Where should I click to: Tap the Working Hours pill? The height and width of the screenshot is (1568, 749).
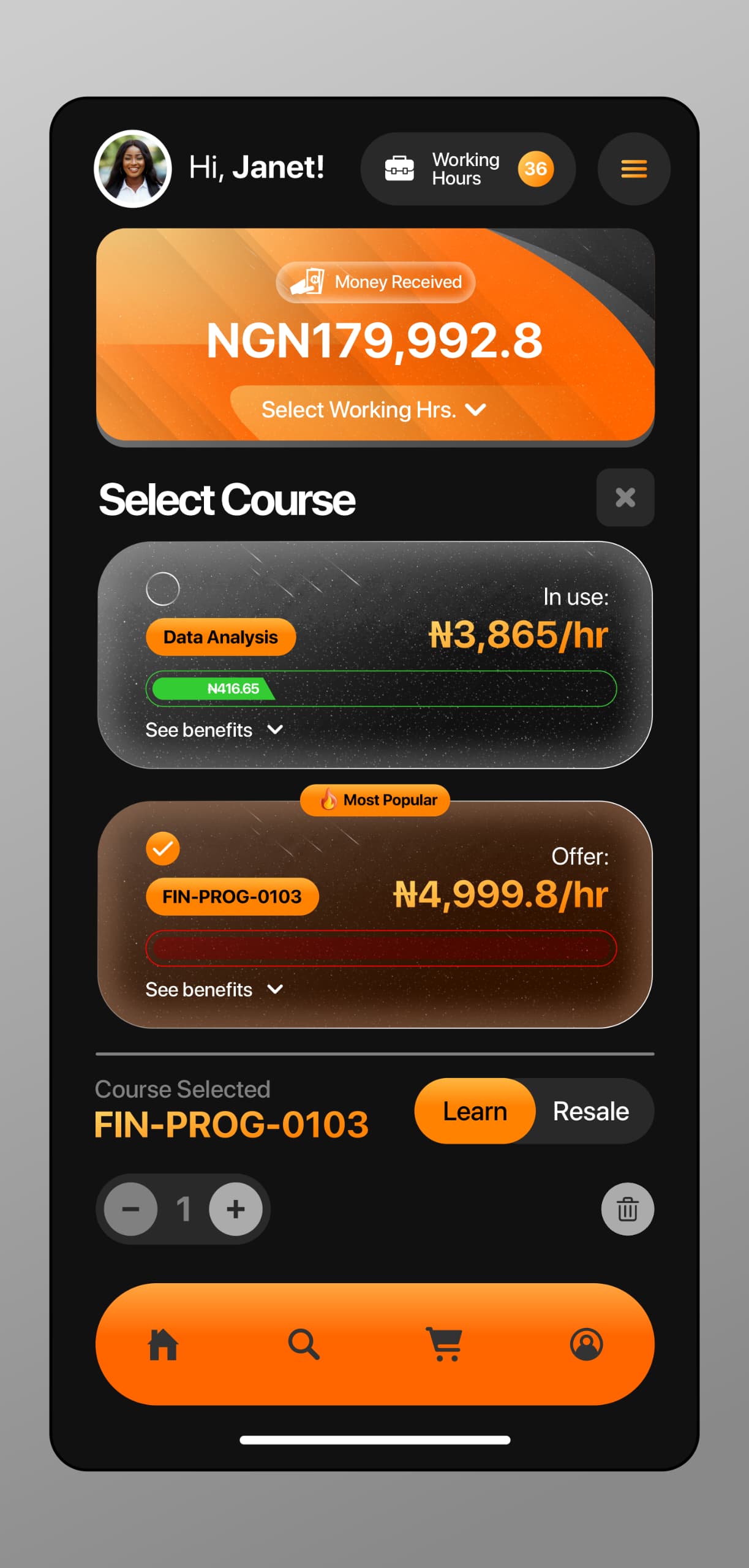[x=468, y=168]
